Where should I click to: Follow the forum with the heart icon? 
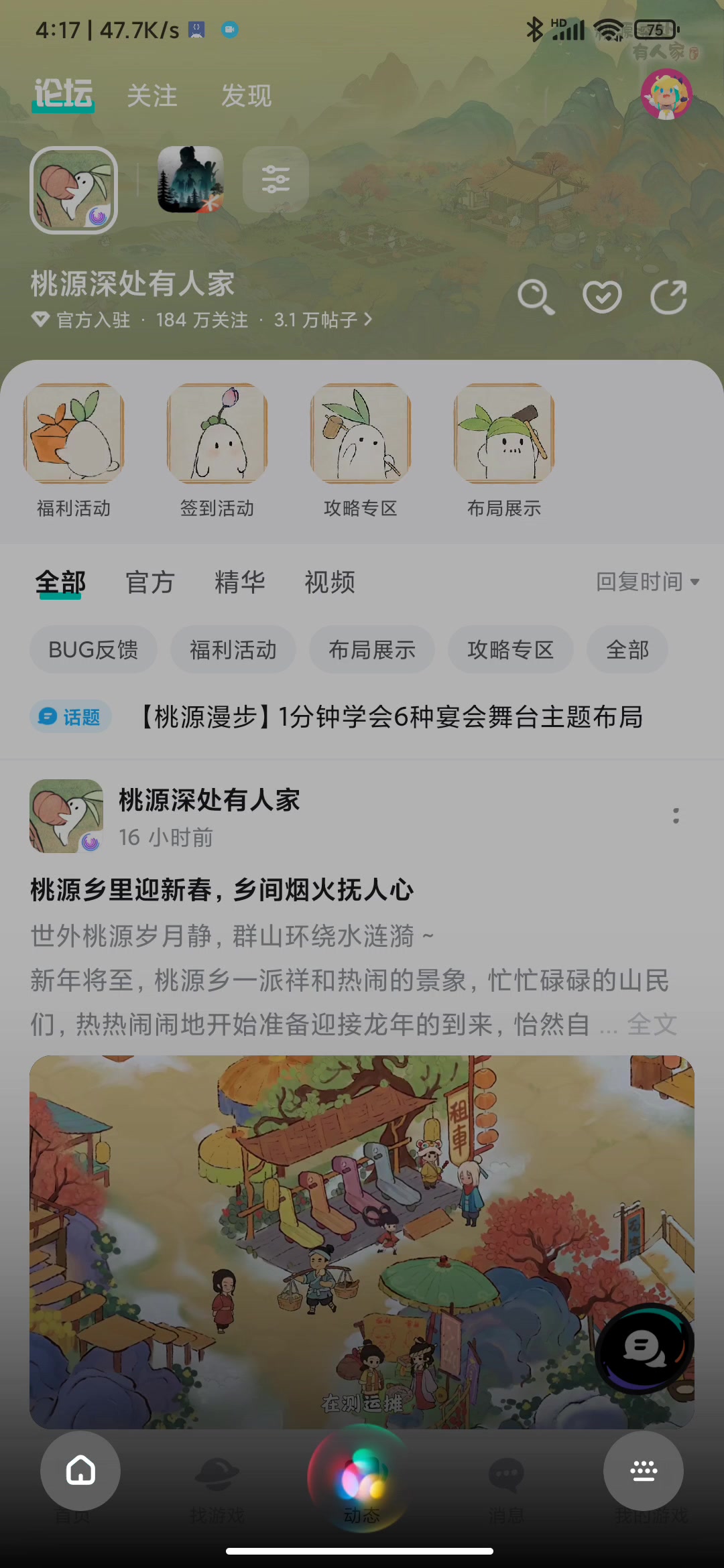[602, 297]
